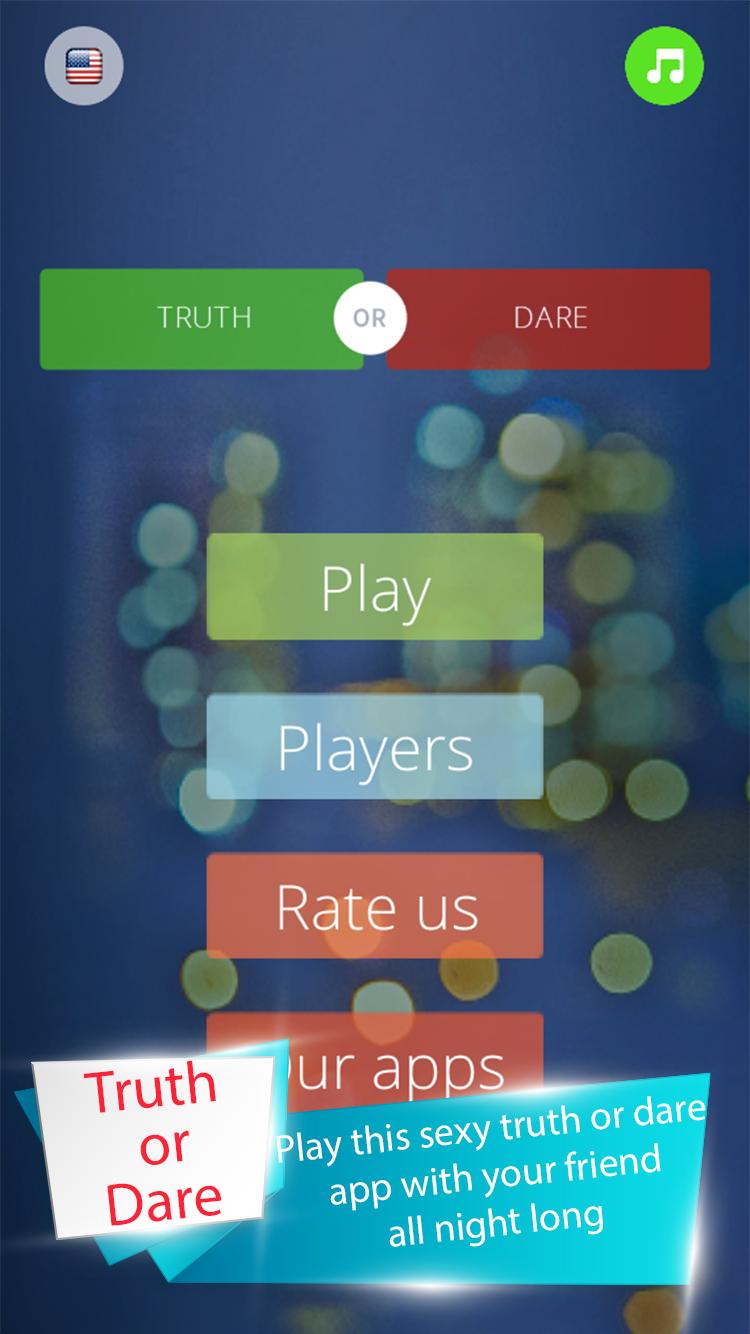Start the game with Play

[375, 587]
